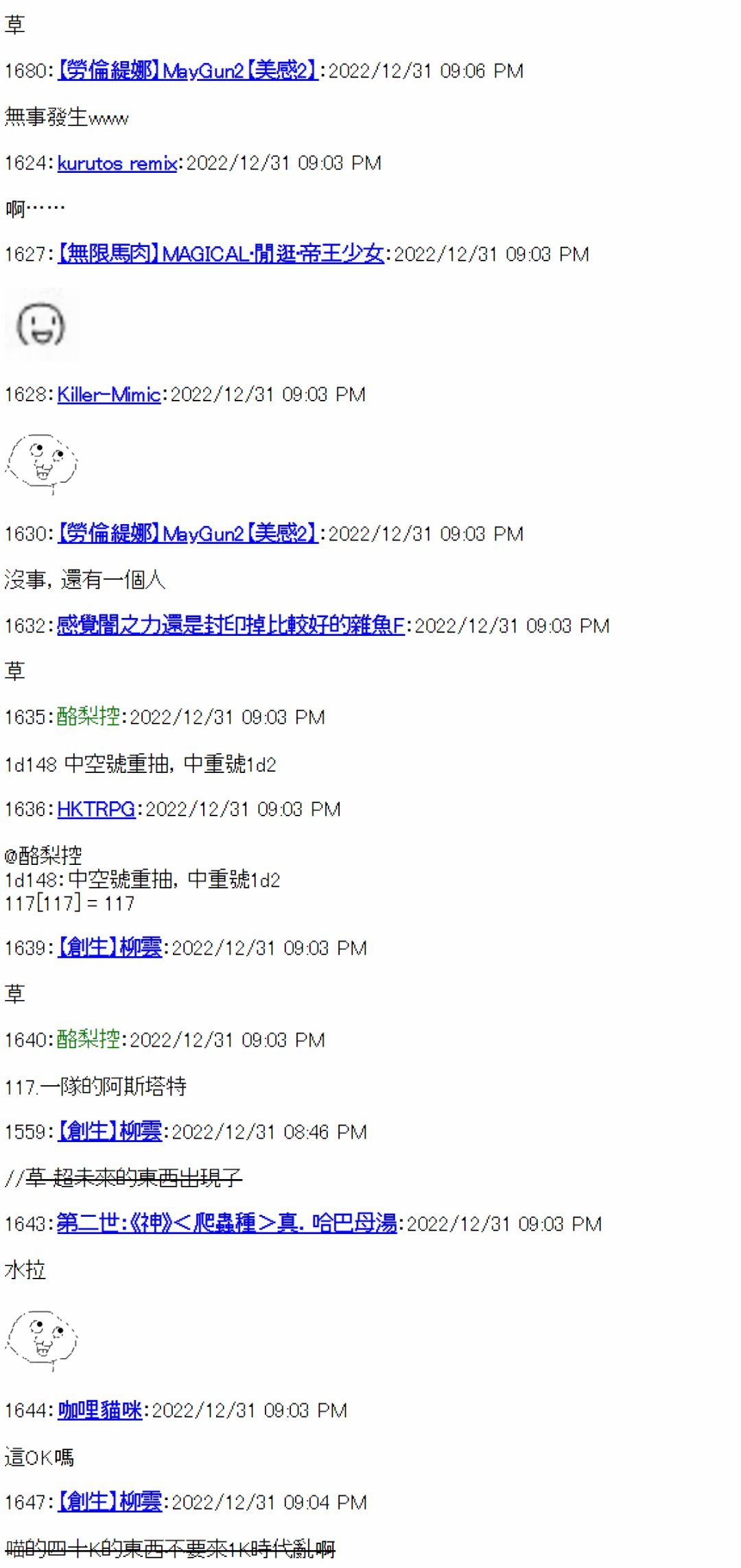The image size is (741, 1568).
Task: Tap the 感覺闇之力還是封印掉比較好的雜魚F link
Action: pos(231,626)
